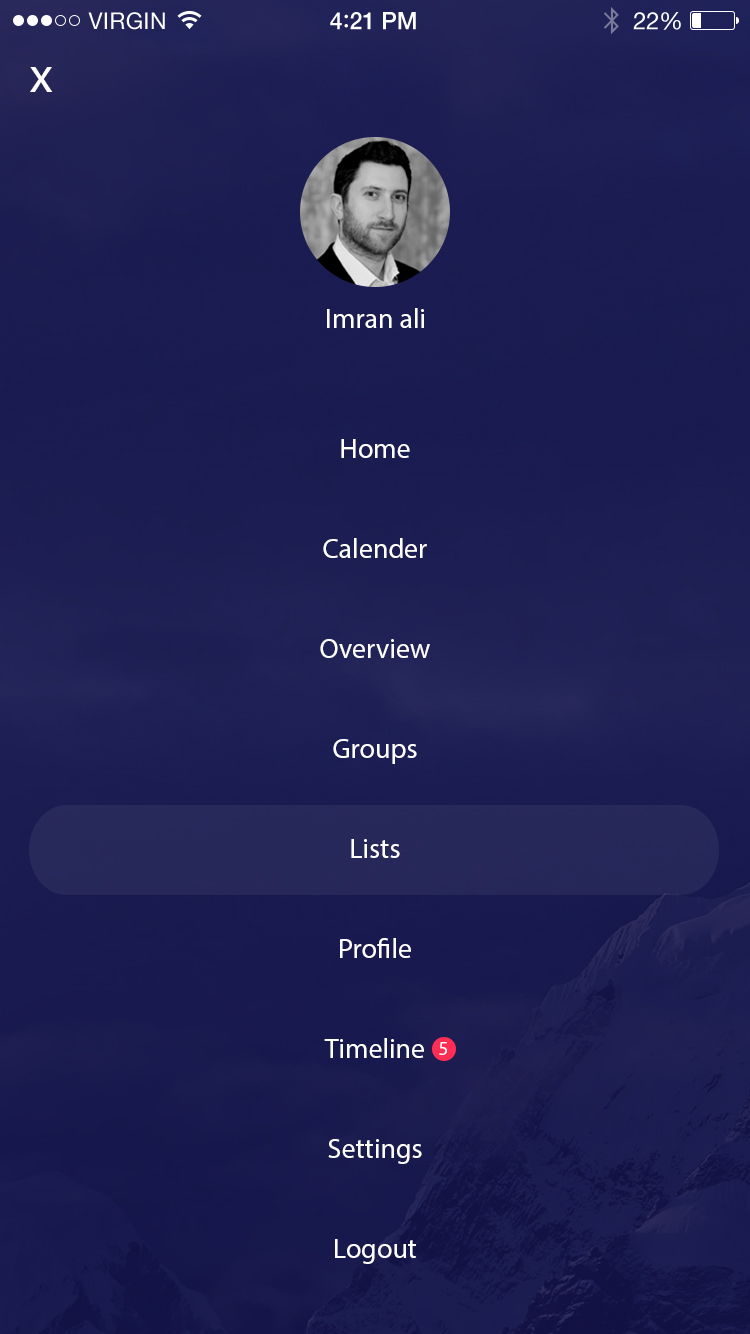
Task: Open Imran ali's profile picture
Action: (375, 212)
